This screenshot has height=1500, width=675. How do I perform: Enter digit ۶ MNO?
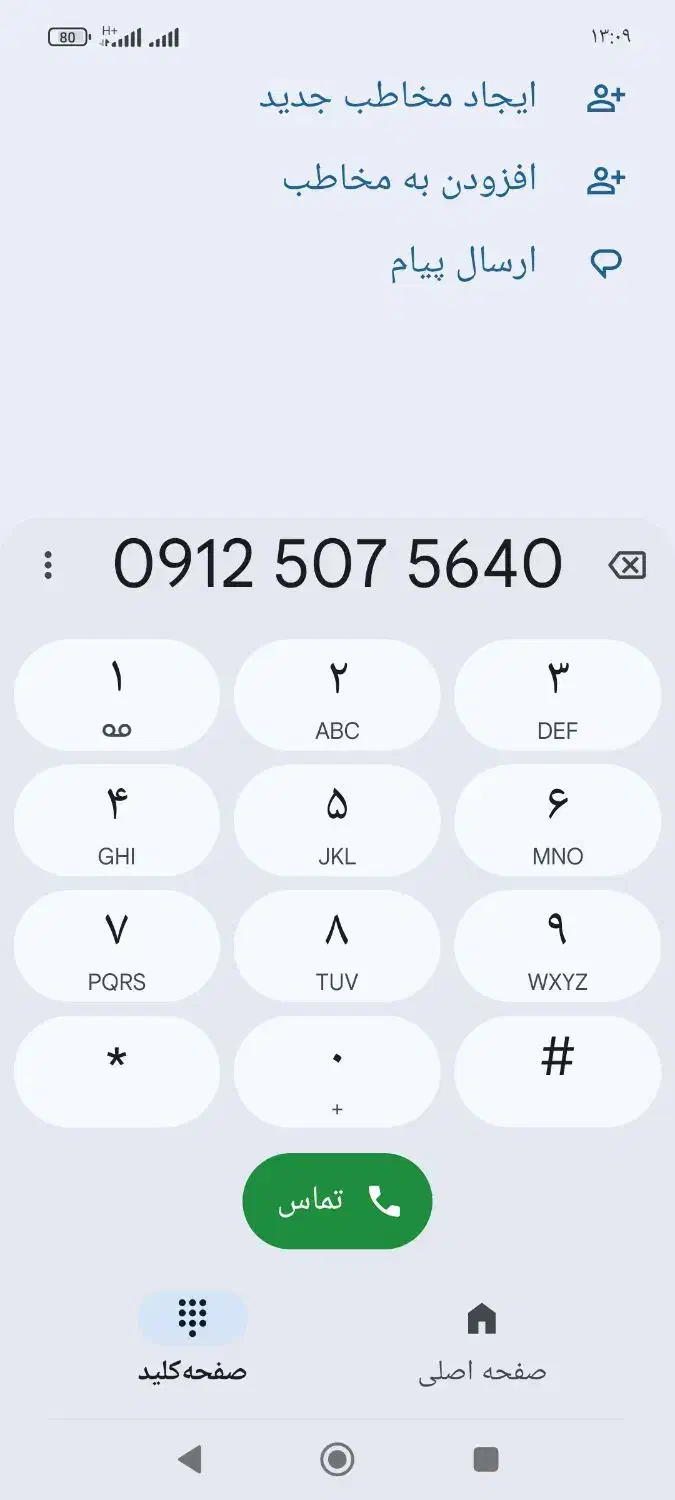pyautogui.click(x=557, y=821)
